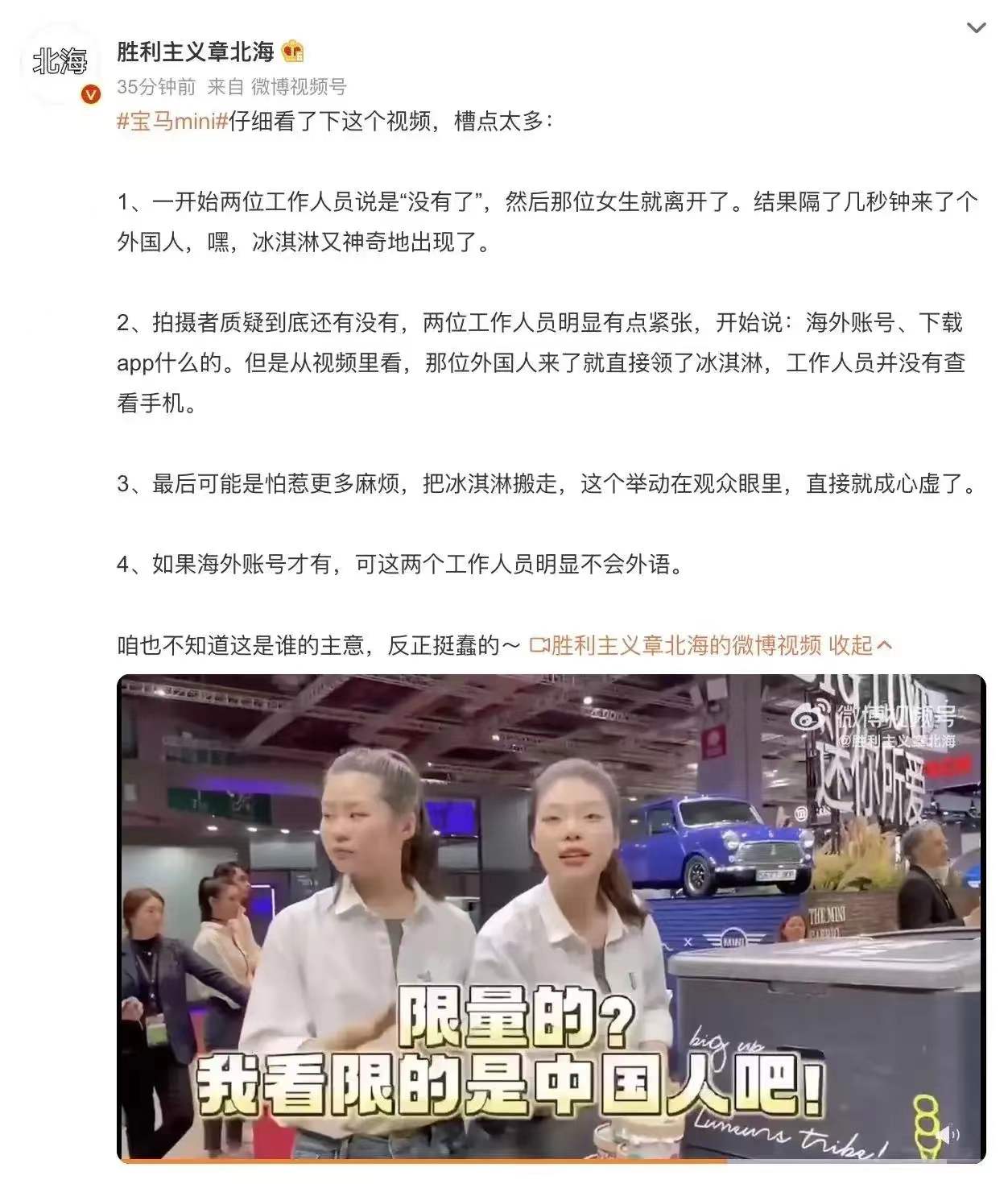Open the post options chevron menu
Image resolution: width=1008 pixels, height=1184 pixels.
pos(976,28)
